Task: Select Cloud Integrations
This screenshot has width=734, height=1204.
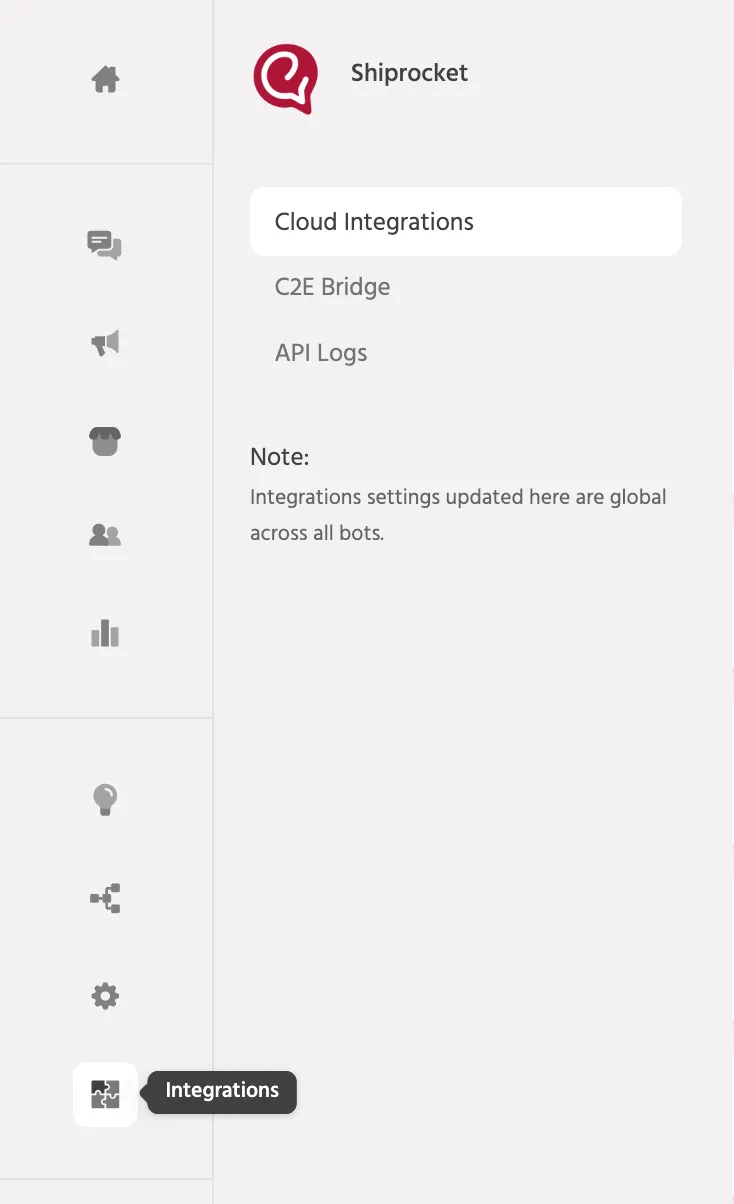Action: tap(465, 222)
